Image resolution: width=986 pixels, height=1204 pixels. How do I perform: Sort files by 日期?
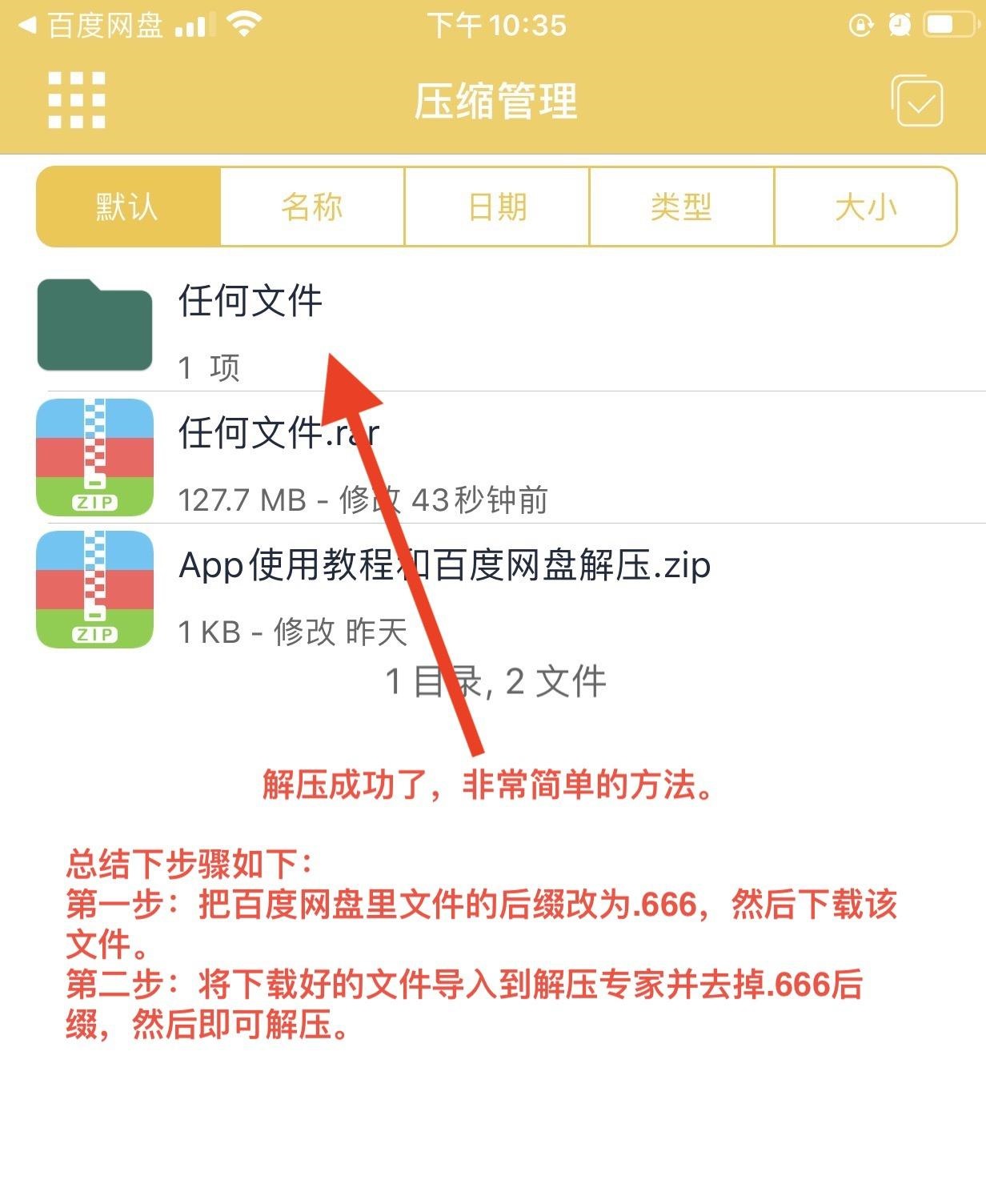[x=497, y=207]
